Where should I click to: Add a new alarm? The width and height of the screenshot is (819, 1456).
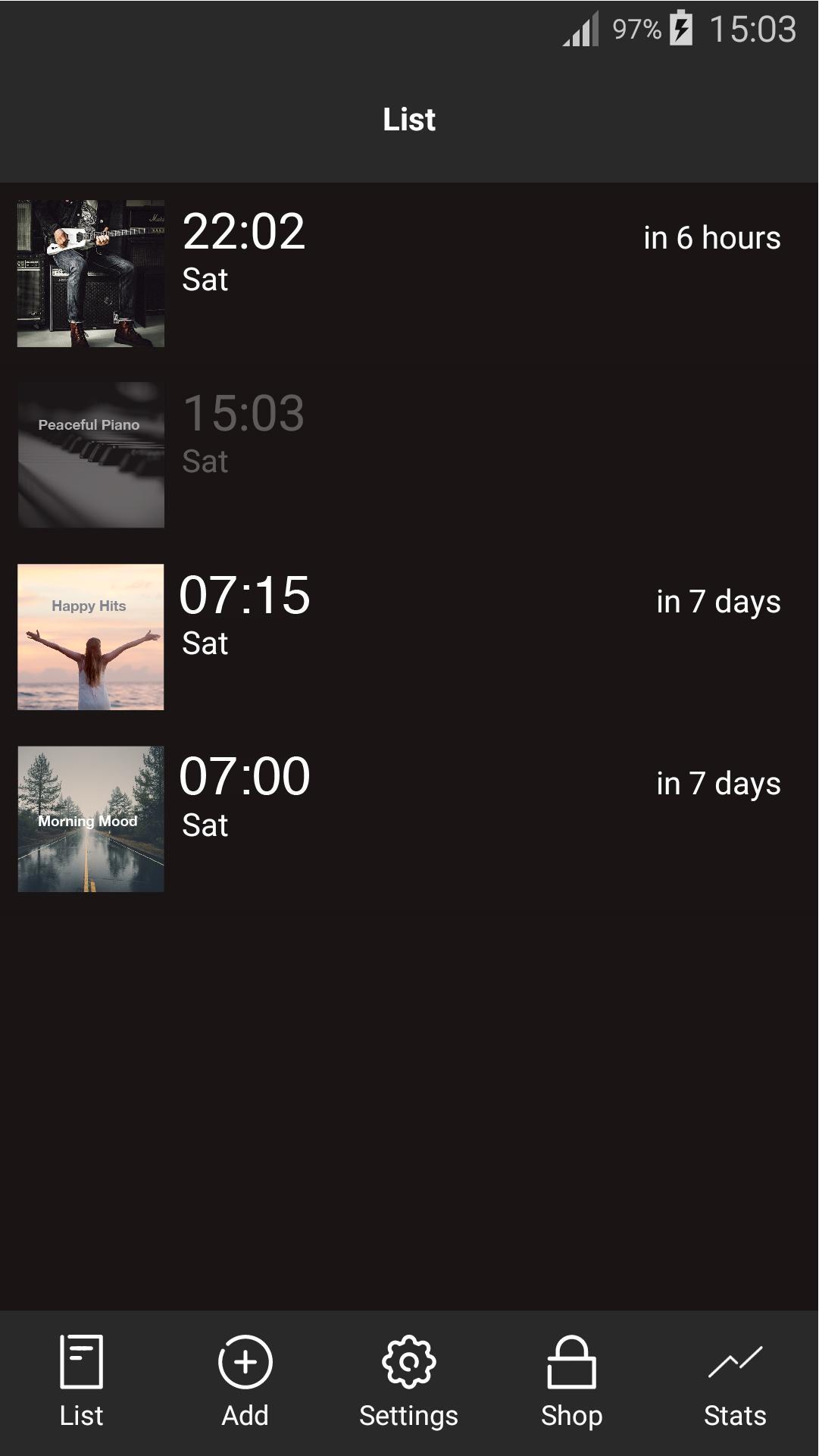click(245, 1382)
